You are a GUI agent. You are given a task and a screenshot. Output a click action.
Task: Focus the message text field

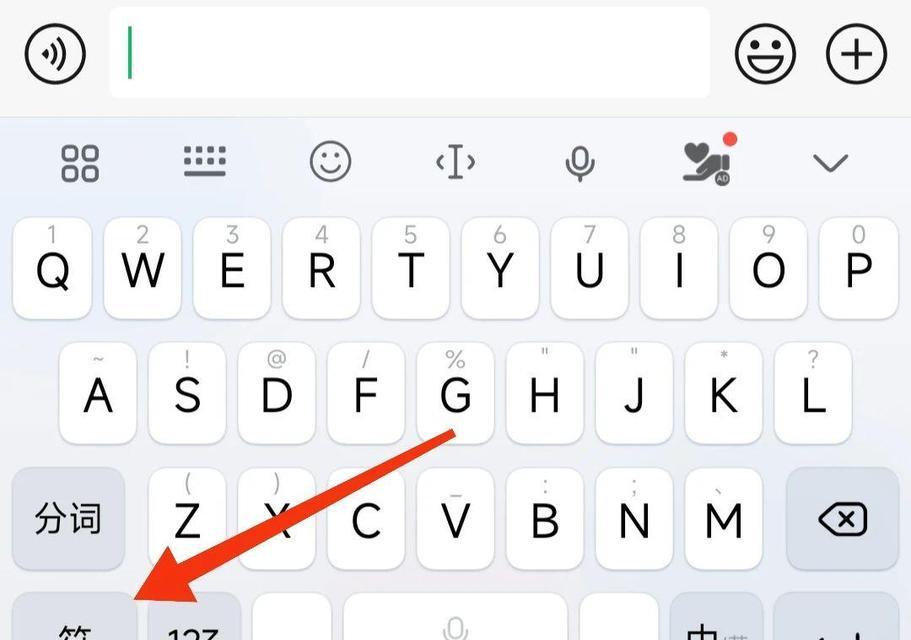(x=410, y=53)
